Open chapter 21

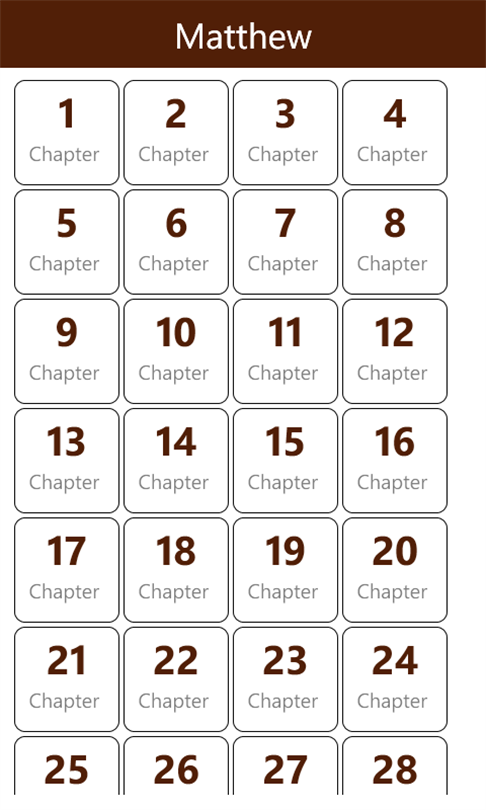(x=67, y=680)
